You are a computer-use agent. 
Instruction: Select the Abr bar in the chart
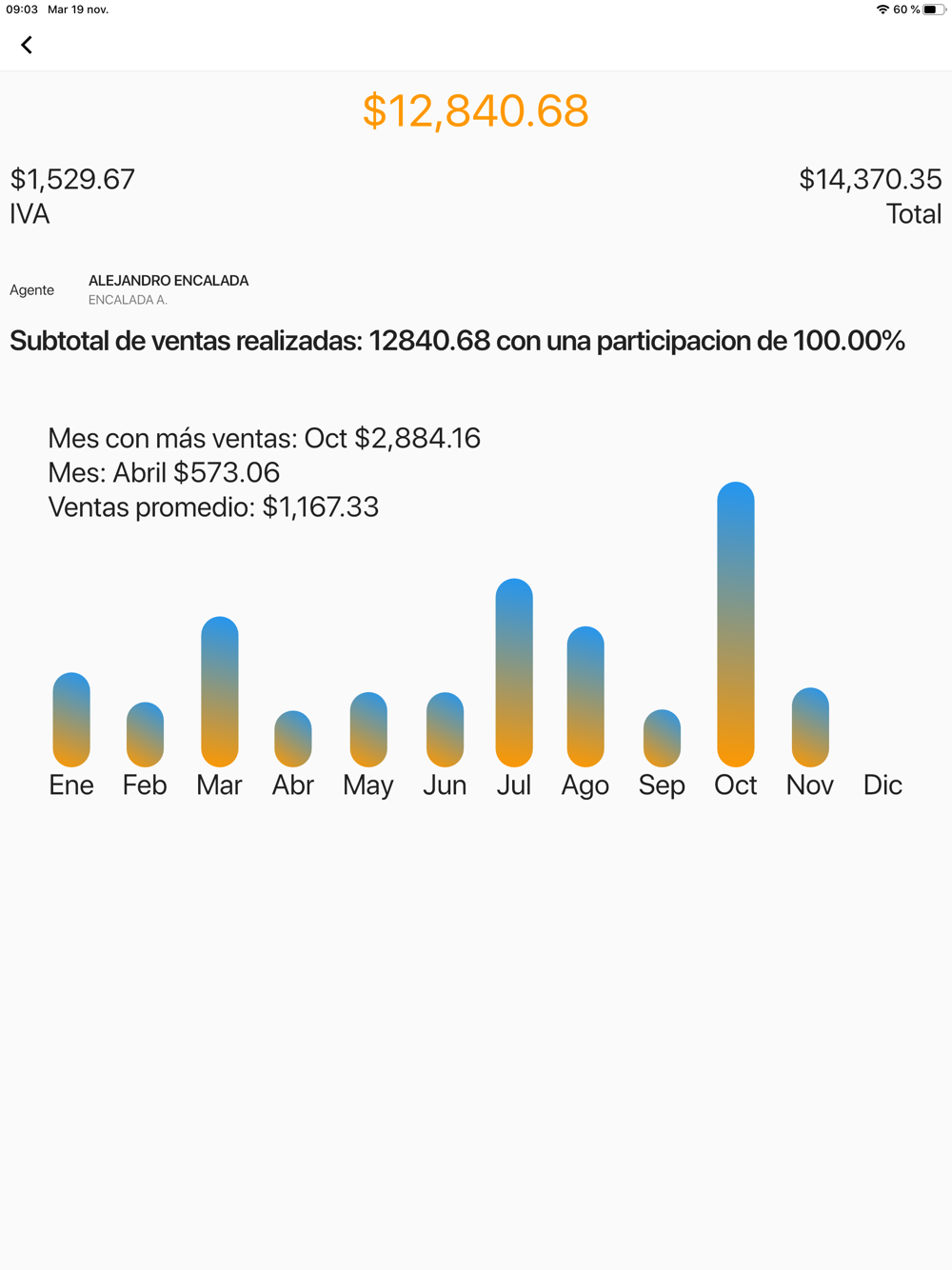(293, 739)
